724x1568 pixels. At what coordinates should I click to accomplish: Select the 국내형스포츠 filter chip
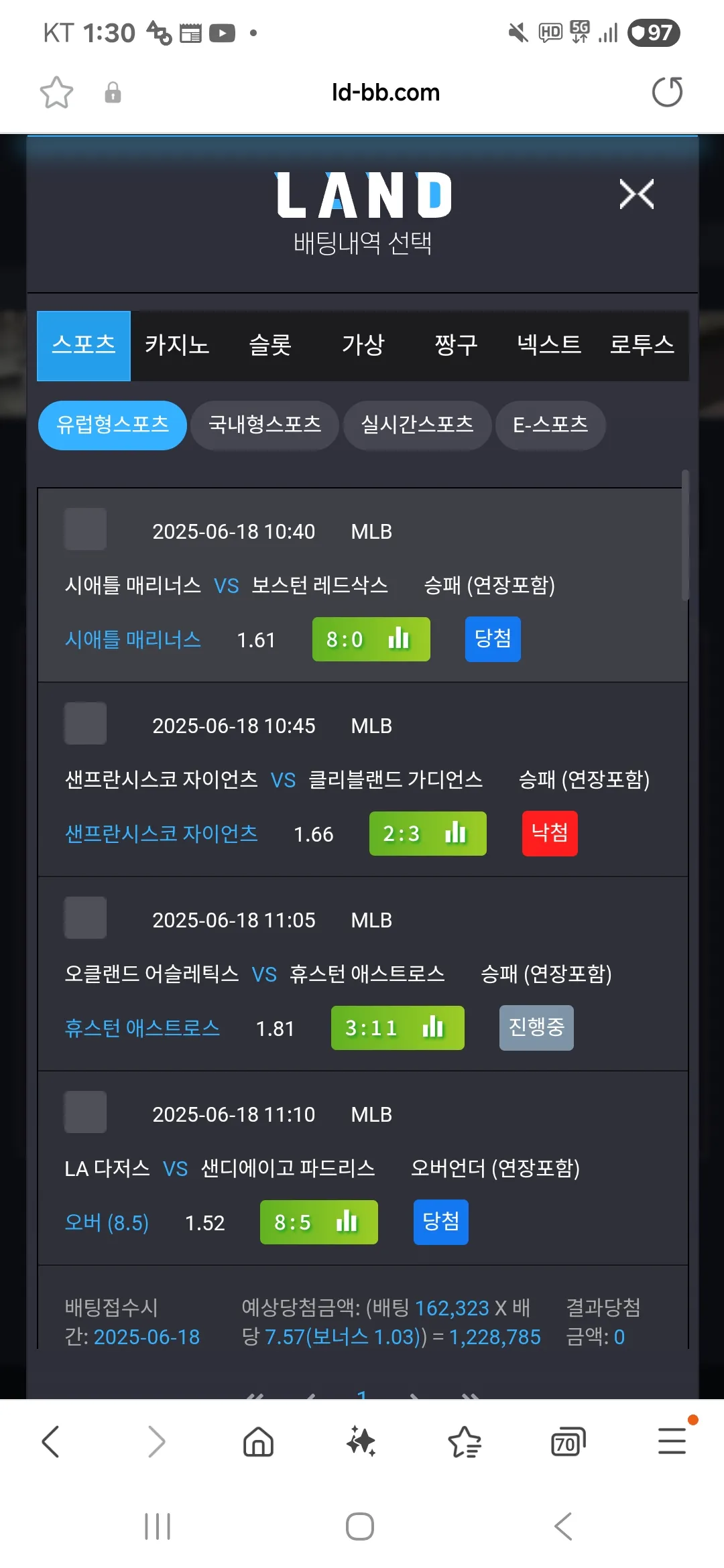[x=265, y=425]
